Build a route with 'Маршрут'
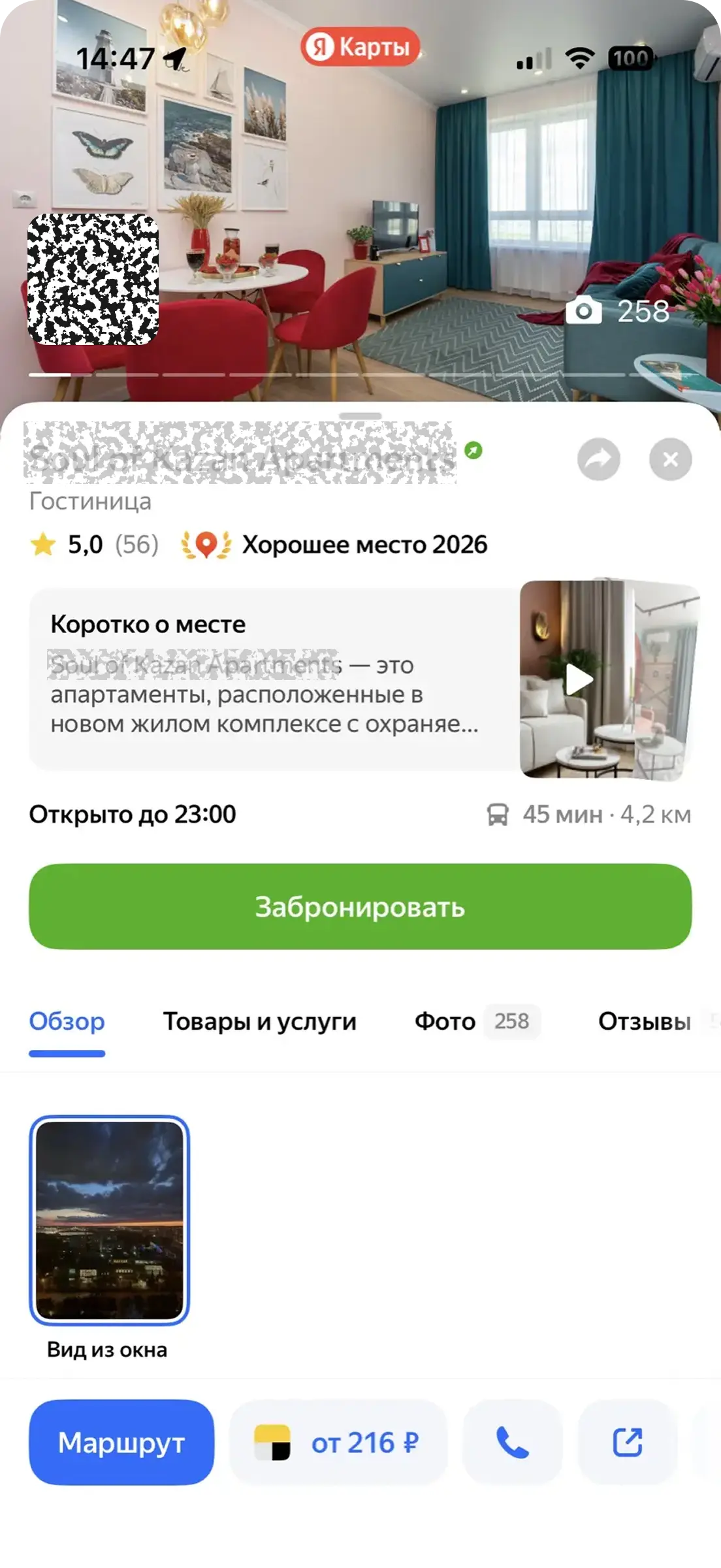Screen dimensions: 721x1568 (x=121, y=1443)
